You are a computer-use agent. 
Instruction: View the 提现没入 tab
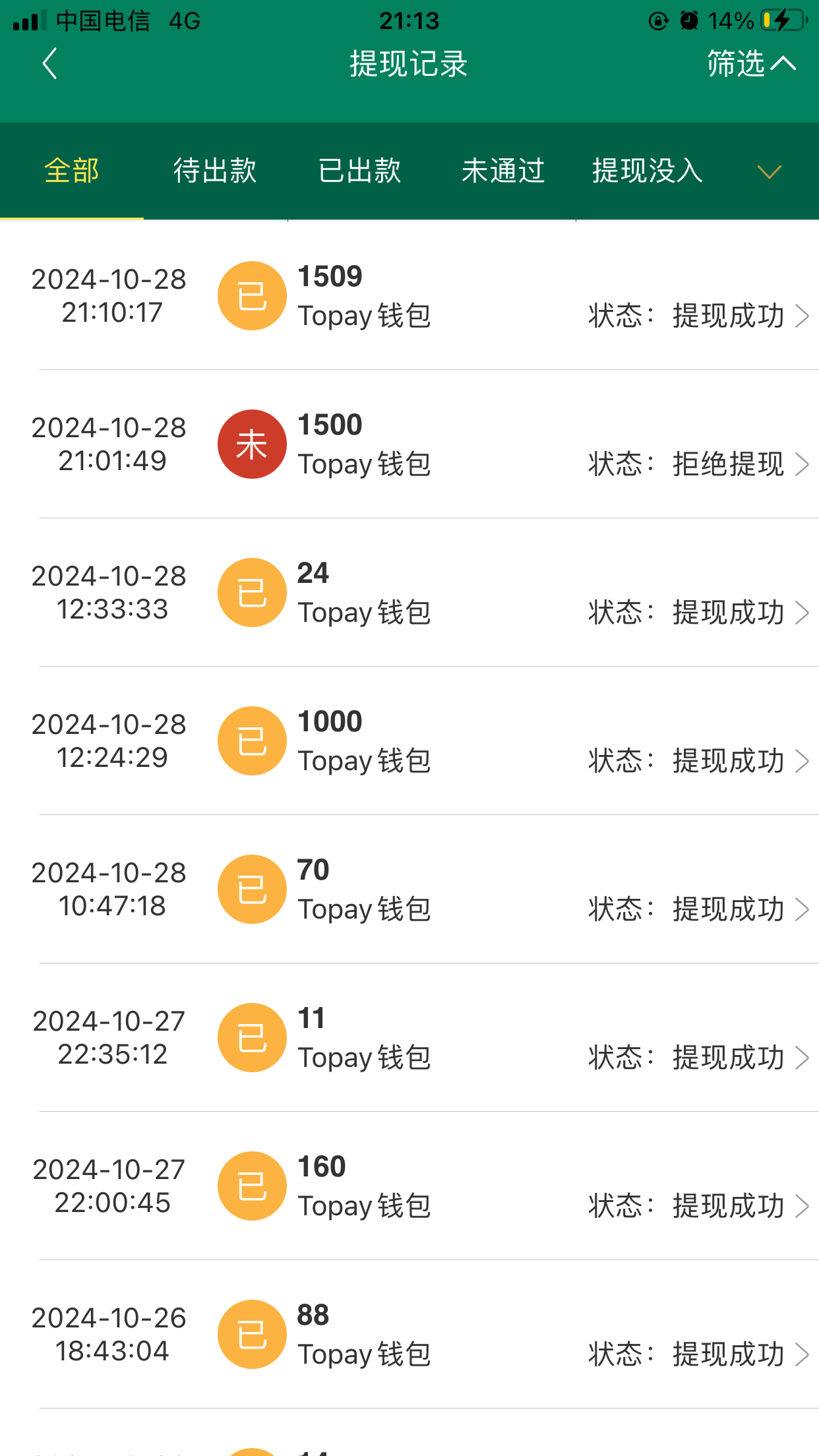647,171
